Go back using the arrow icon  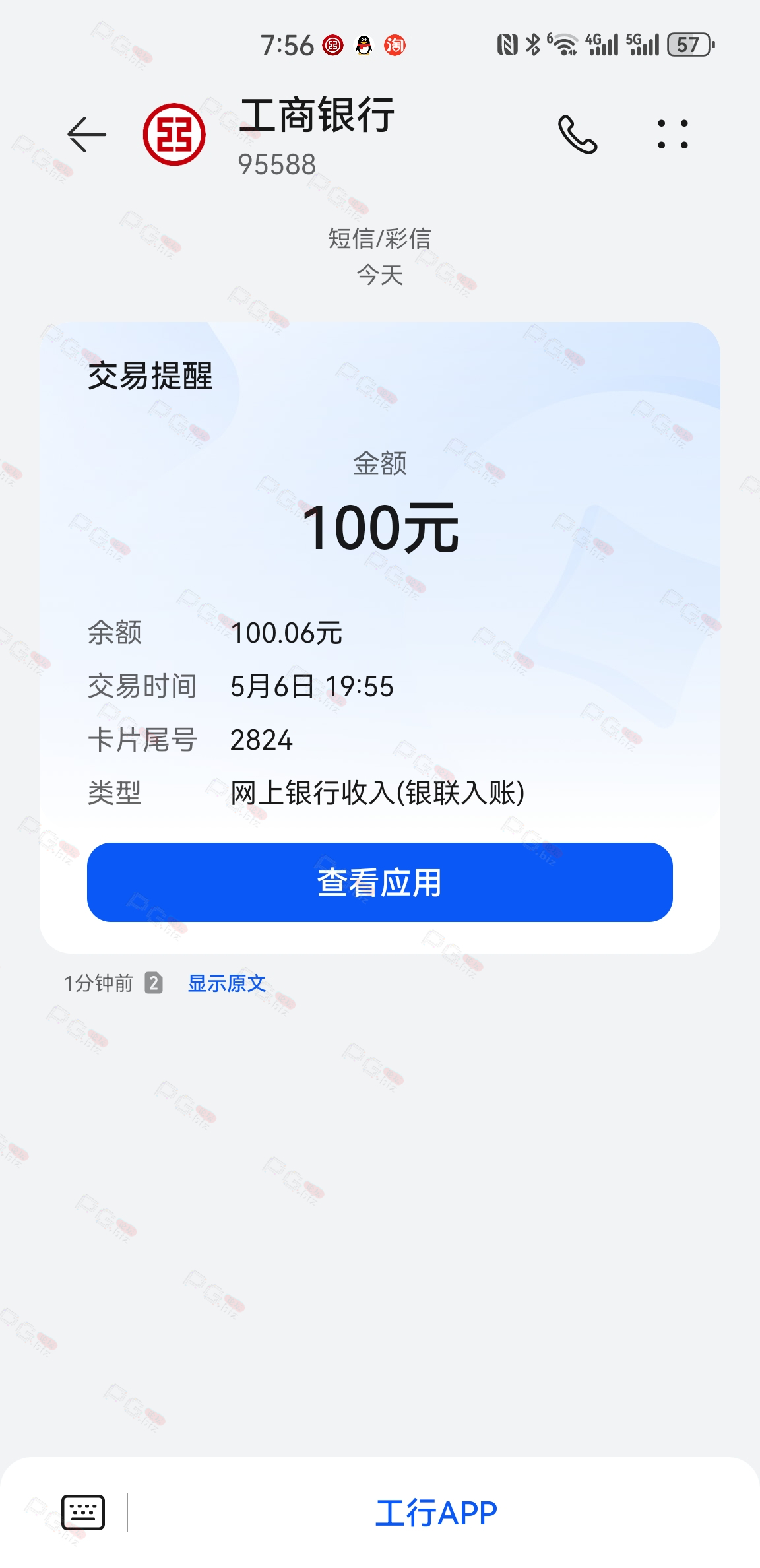86,134
